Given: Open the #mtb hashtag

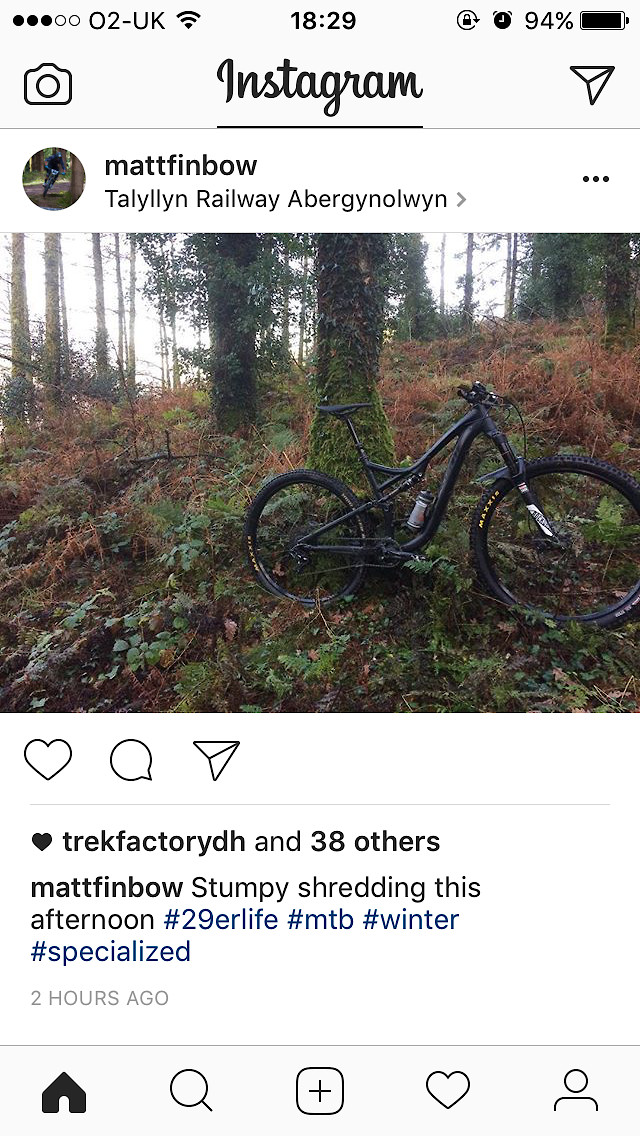Looking at the screenshot, I should coord(320,919).
